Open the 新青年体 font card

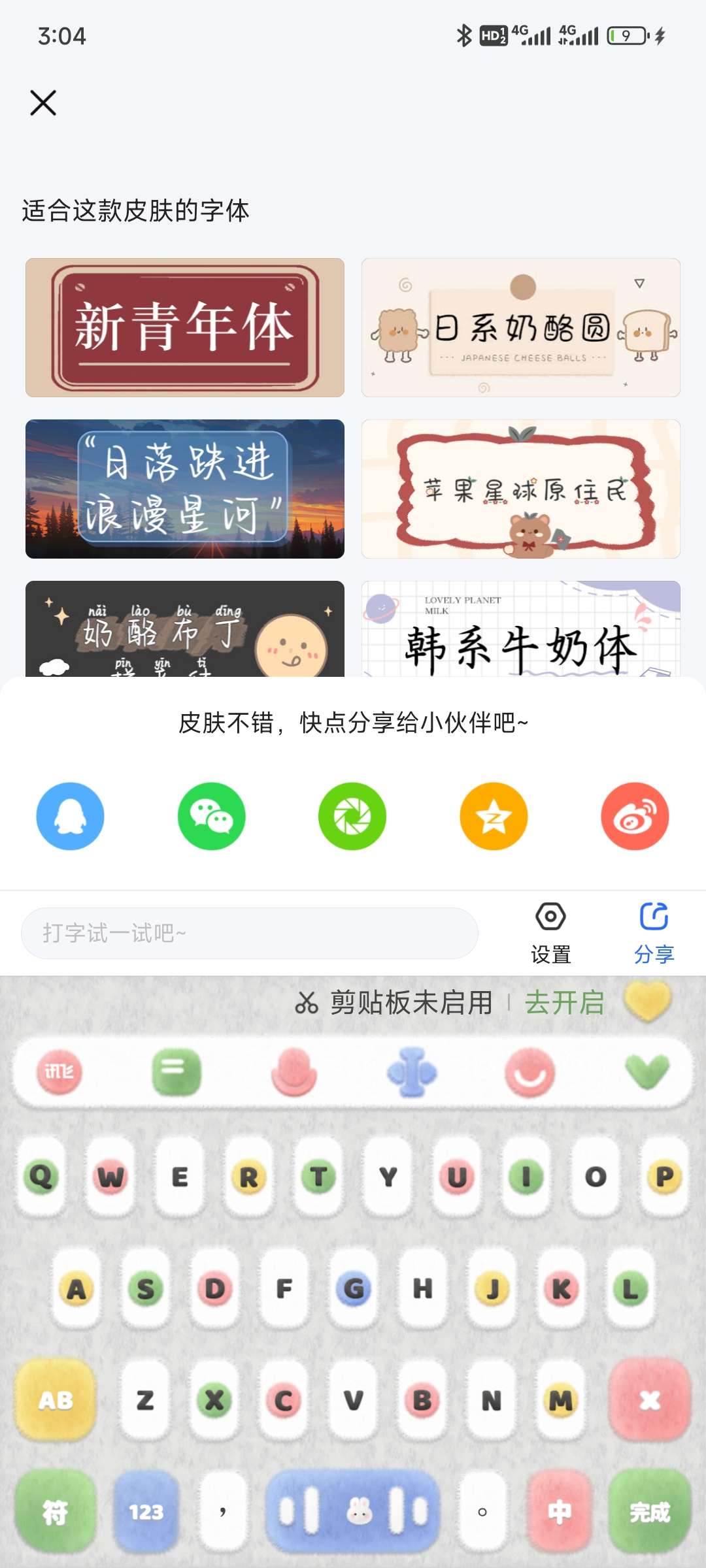coord(185,327)
